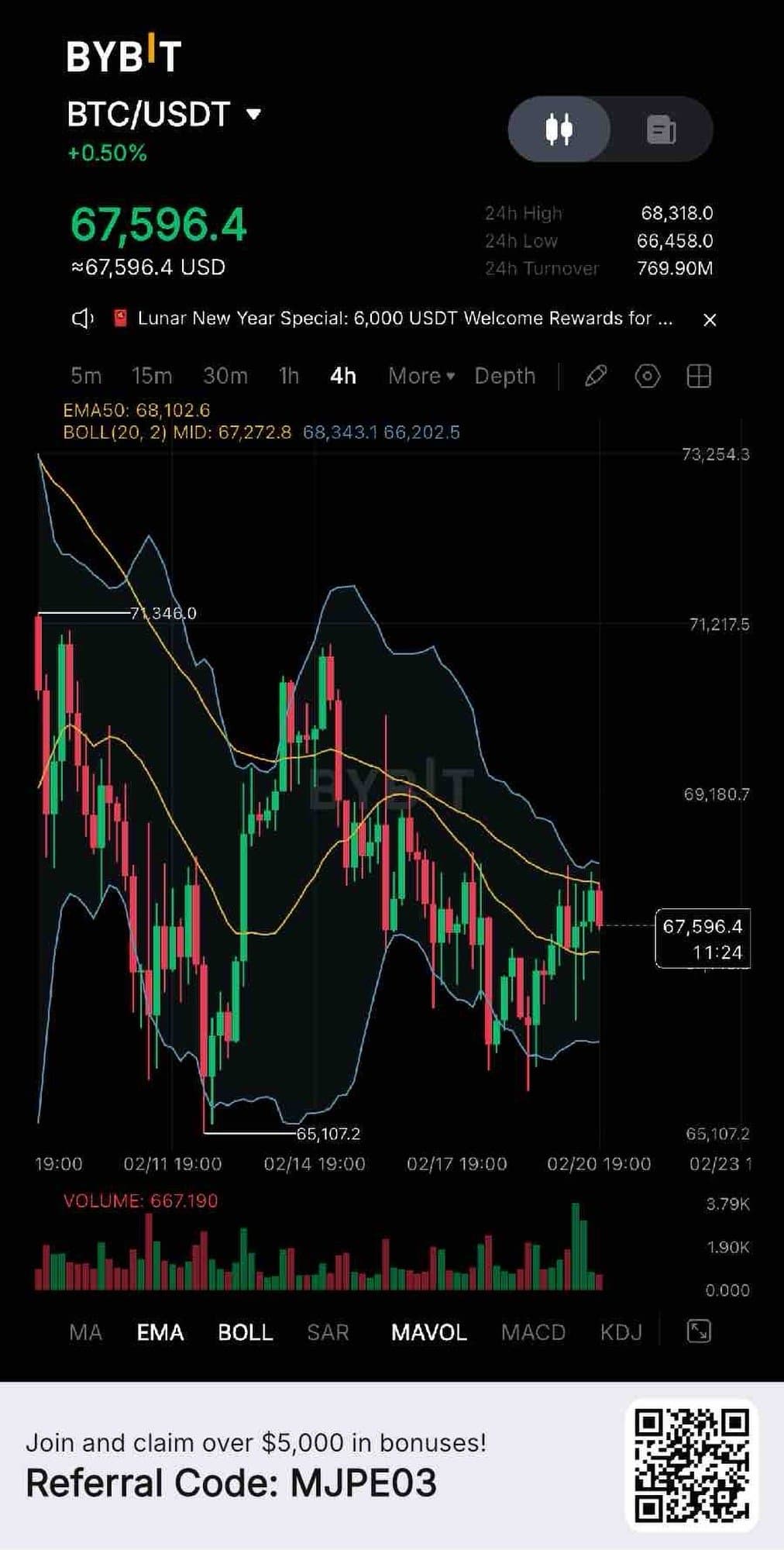Open the chart layout grid icon
The height and width of the screenshot is (1550, 784).
(699, 376)
